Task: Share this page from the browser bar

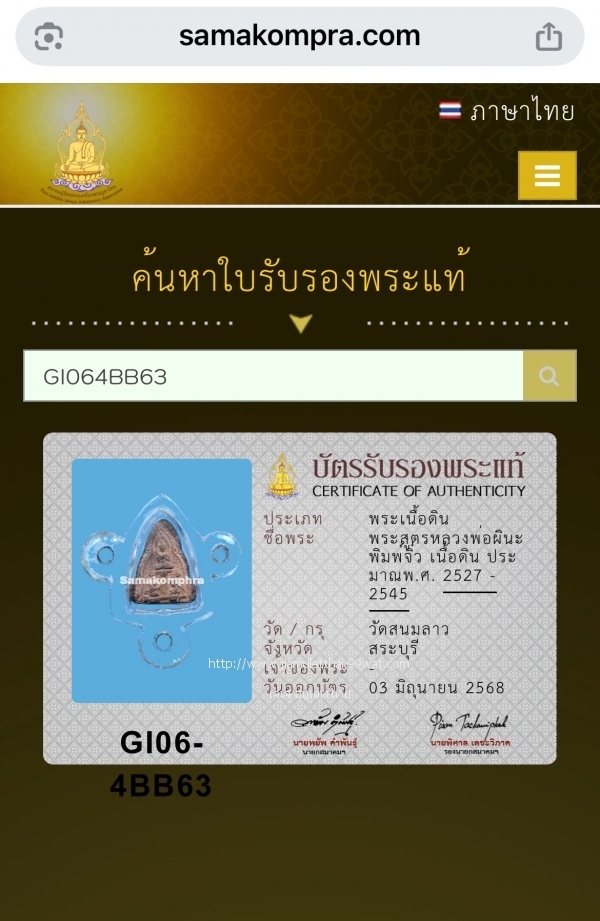Action: [548, 37]
